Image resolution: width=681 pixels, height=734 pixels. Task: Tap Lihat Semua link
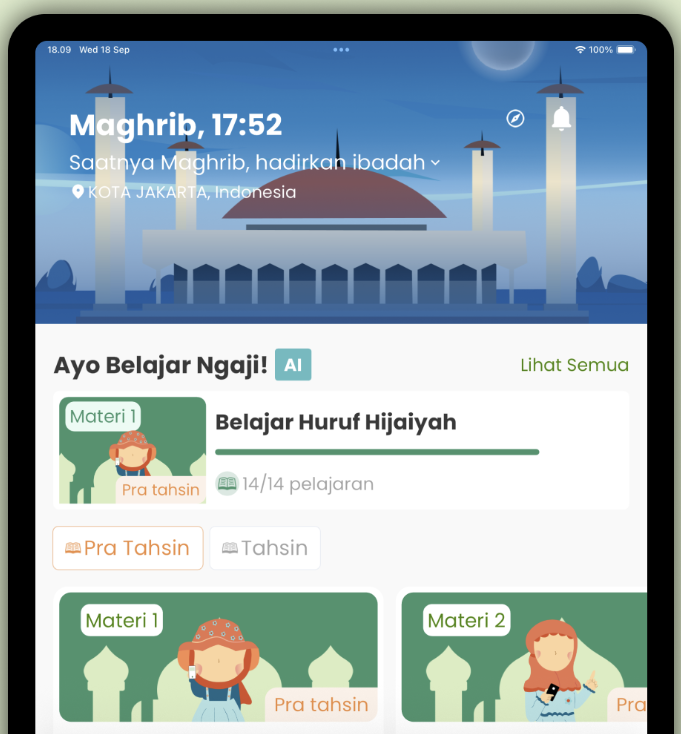pos(574,365)
